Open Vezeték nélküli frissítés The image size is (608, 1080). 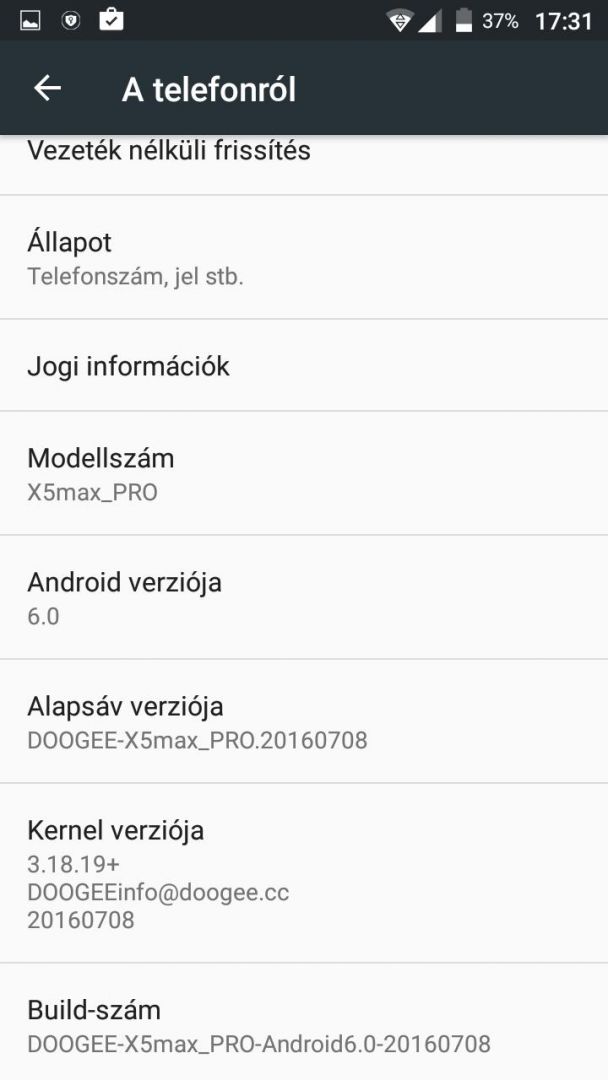(304, 165)
